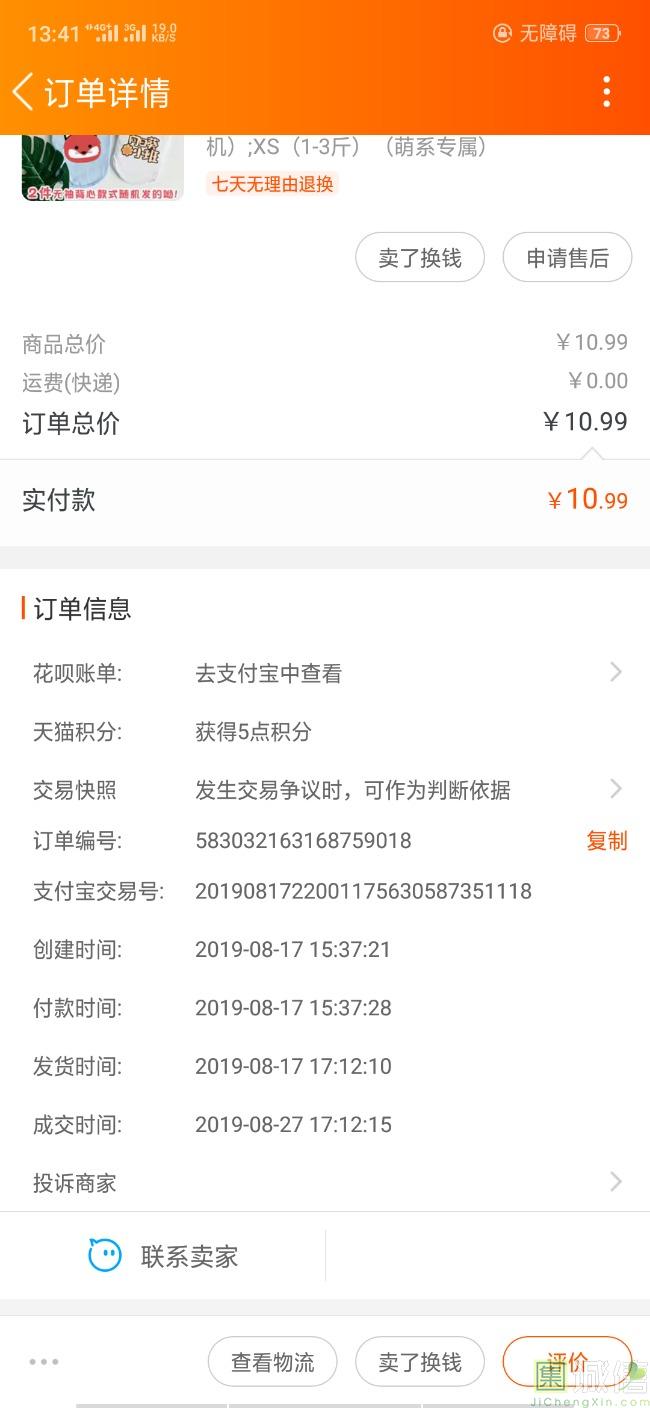Copy the order number with 复制
Viewport: 650px width, 1408px height.
(606, 841)
